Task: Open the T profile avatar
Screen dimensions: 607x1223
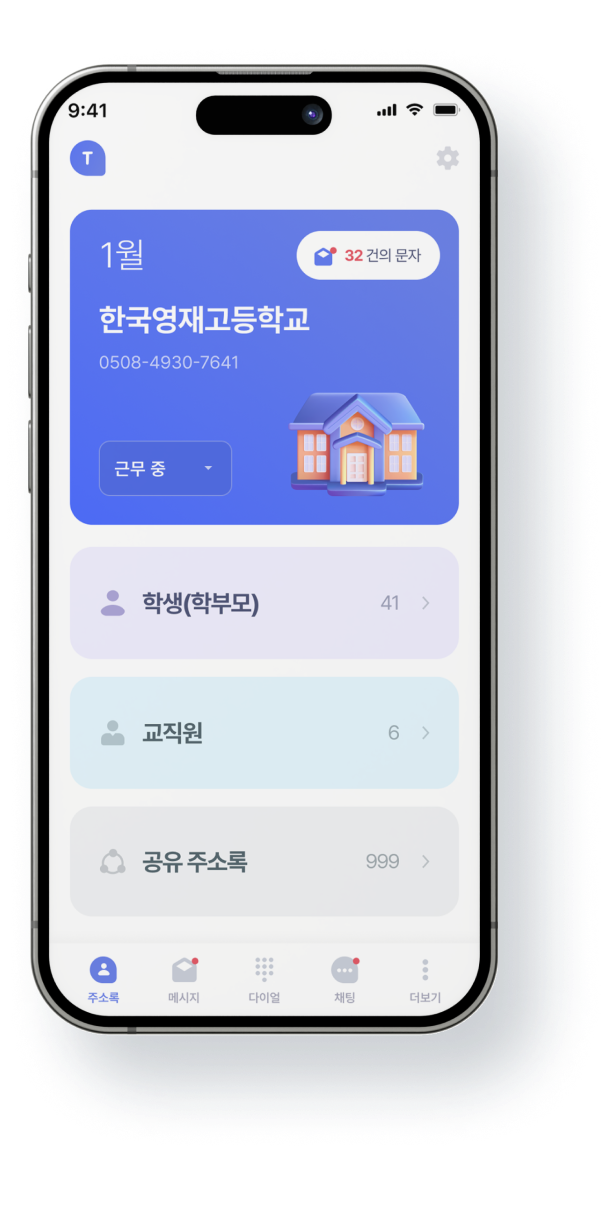Action: click(x=88, y=158)
